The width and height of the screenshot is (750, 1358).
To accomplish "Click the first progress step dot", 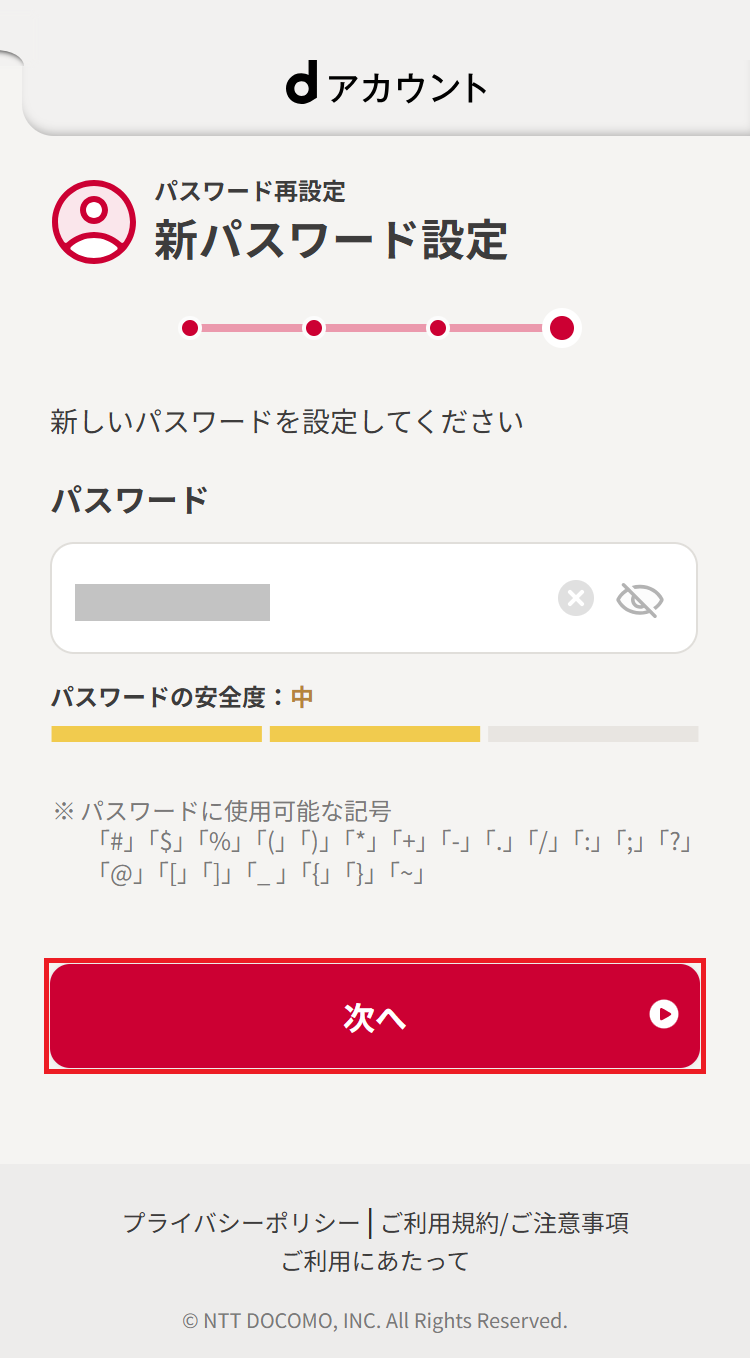I will point(190,328).
